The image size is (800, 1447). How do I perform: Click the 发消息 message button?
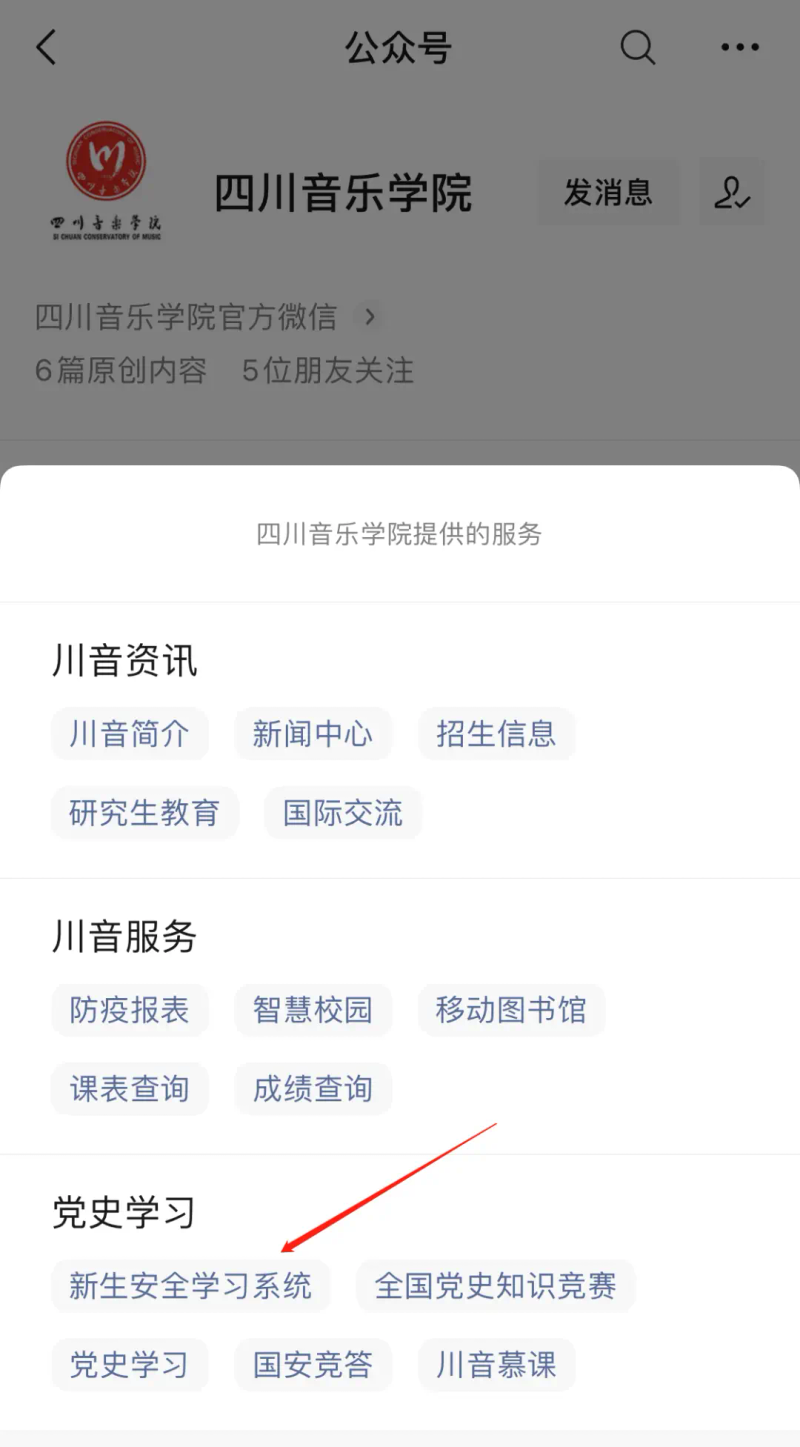tap(609, 192)
